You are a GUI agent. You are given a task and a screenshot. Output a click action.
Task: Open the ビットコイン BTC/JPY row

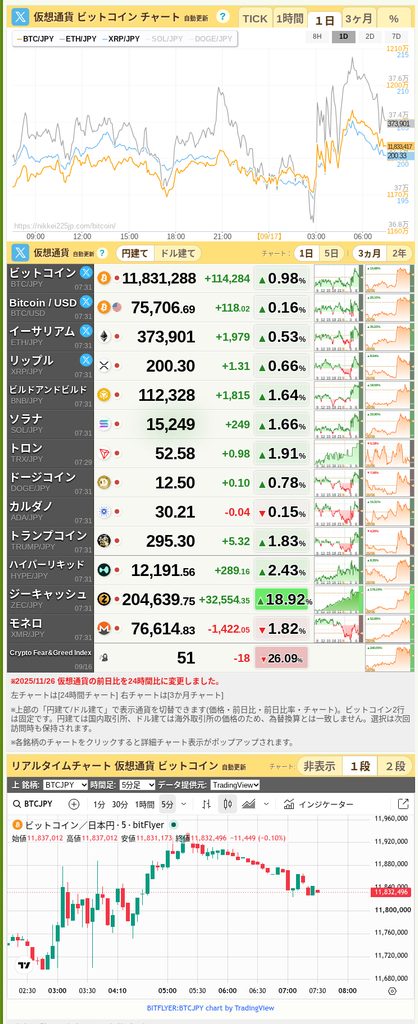pyautogui.click(x=209, y=278)
